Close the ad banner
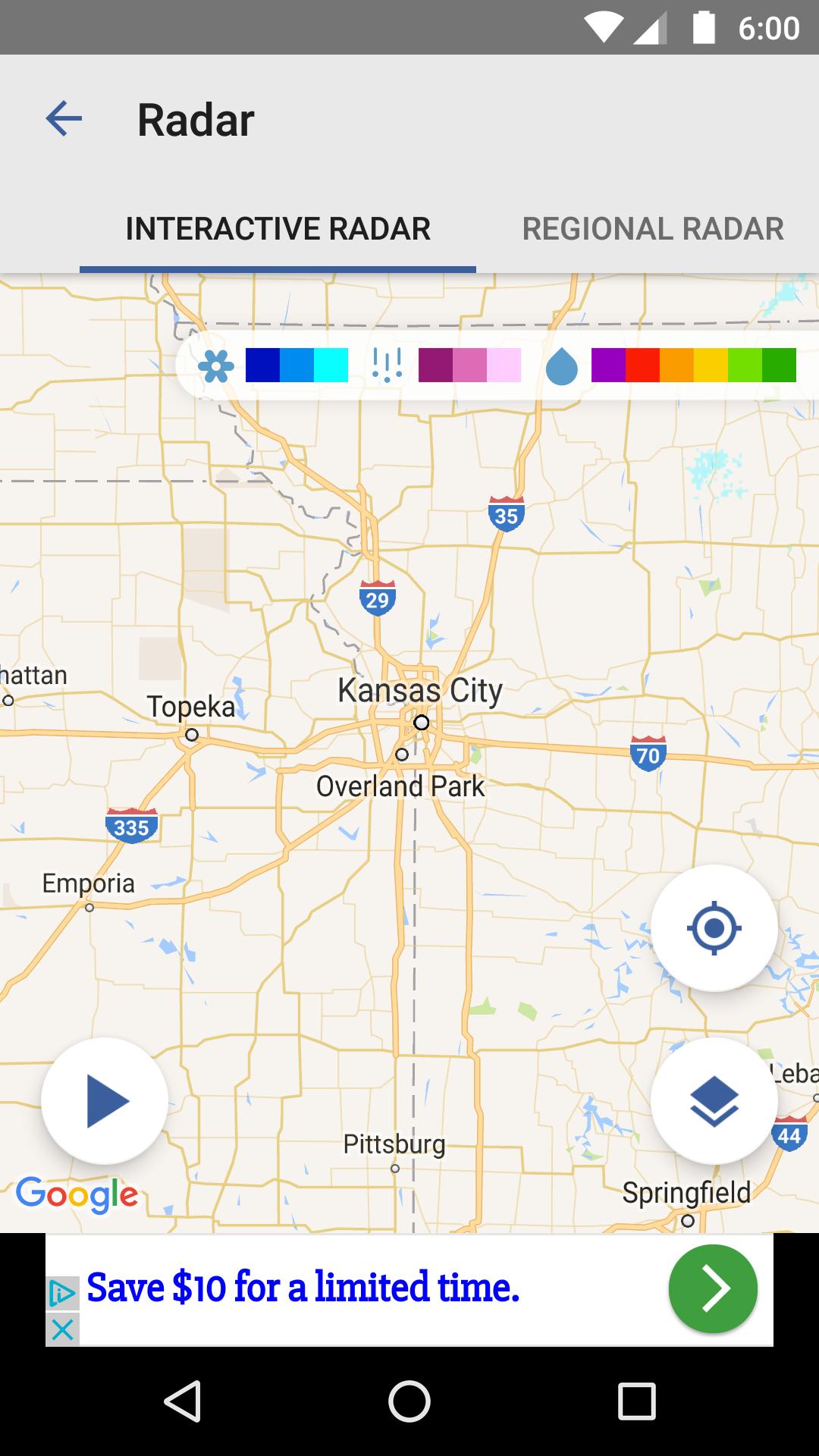819x1456 pixels. point(63,1329)
